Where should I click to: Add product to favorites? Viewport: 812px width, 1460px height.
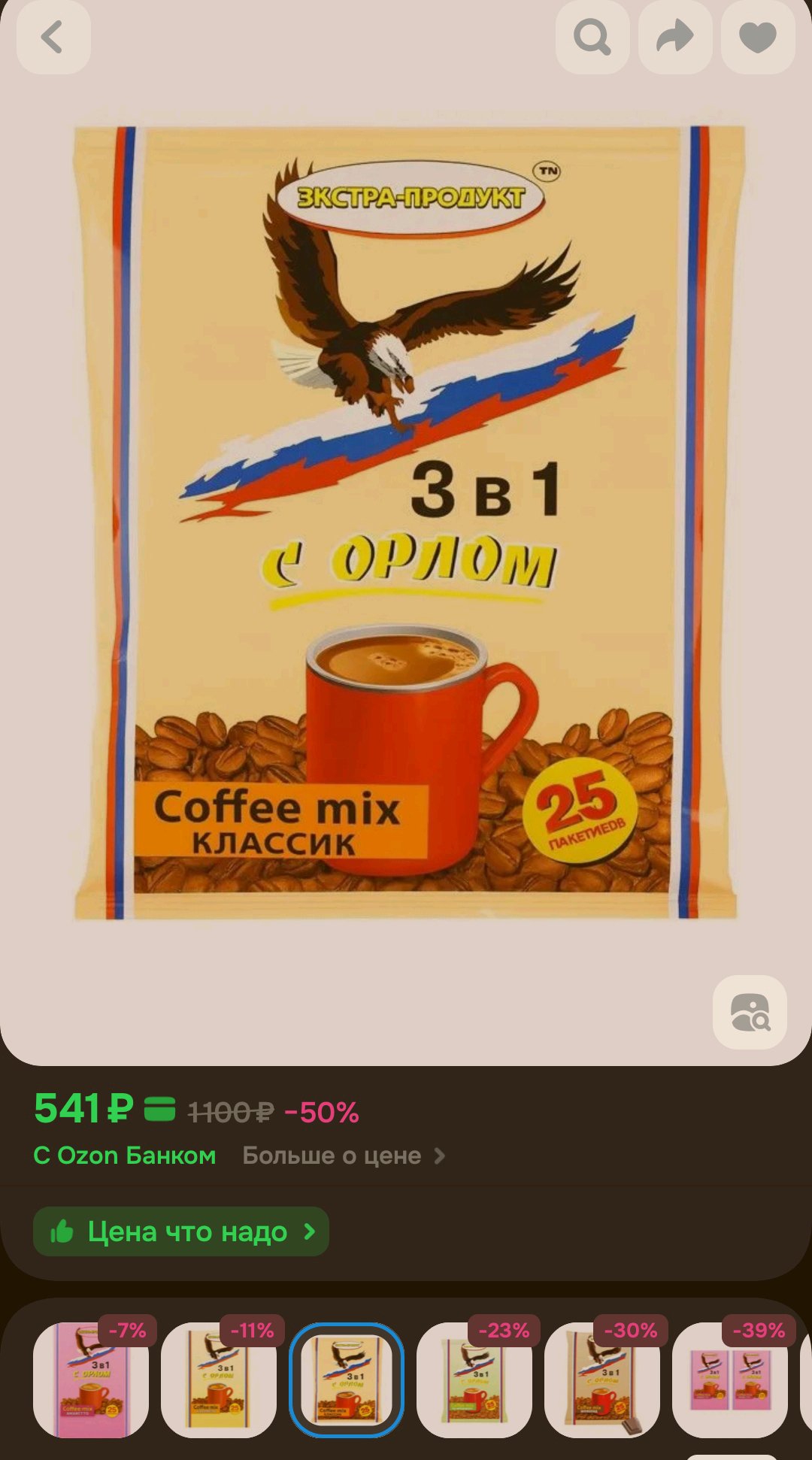tap(758, 38)
